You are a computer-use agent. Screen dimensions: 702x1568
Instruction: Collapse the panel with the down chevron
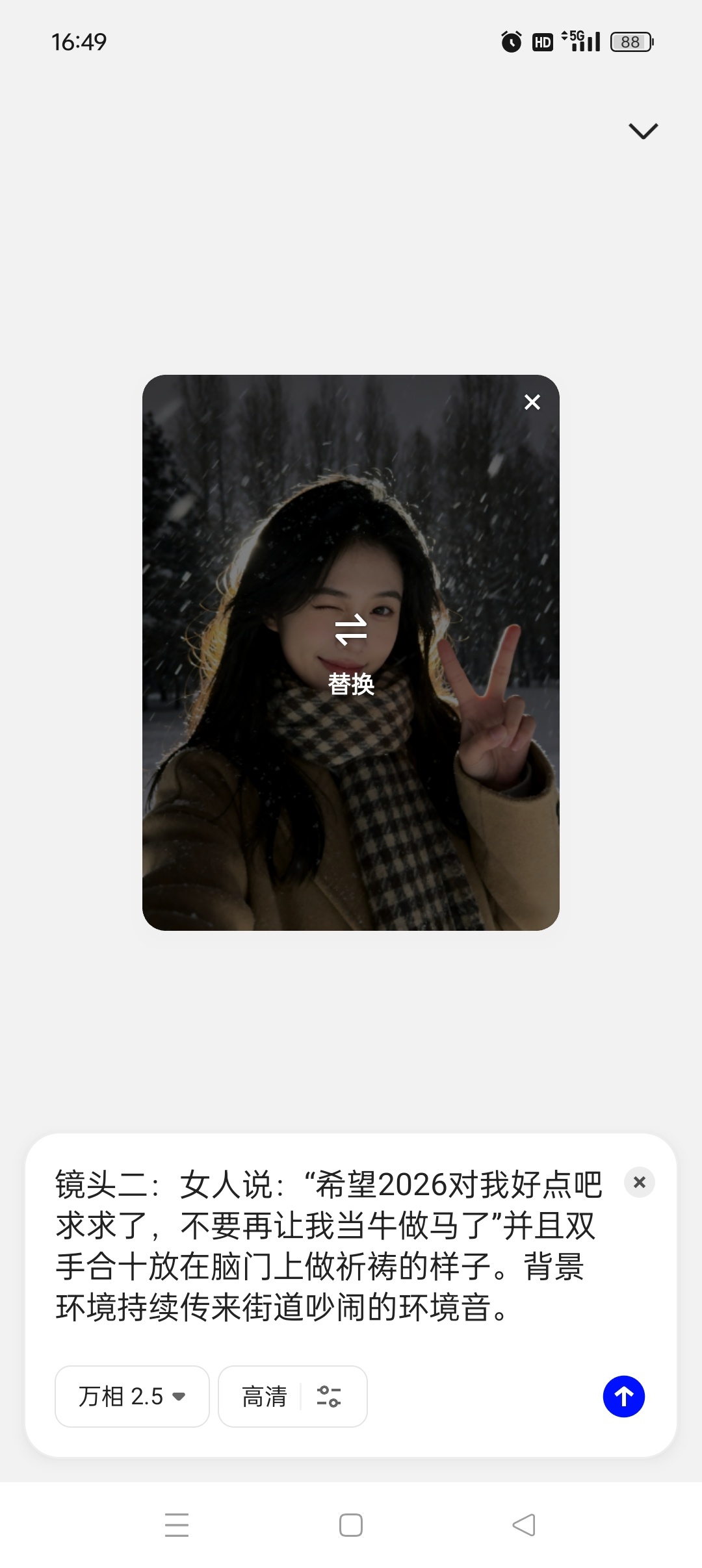coord(643,131)
